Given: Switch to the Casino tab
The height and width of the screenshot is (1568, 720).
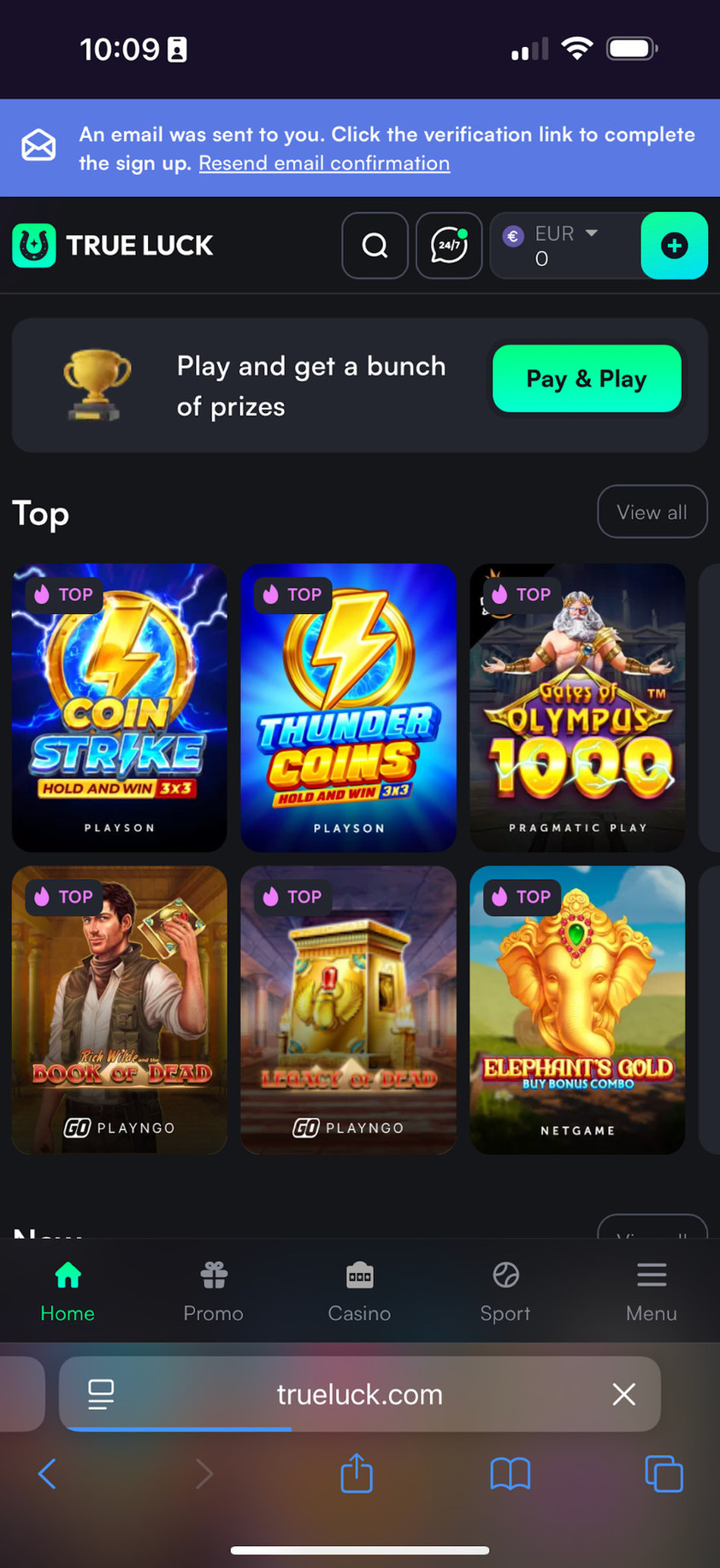Looking at the screenshot, I should coord(359,1291).
